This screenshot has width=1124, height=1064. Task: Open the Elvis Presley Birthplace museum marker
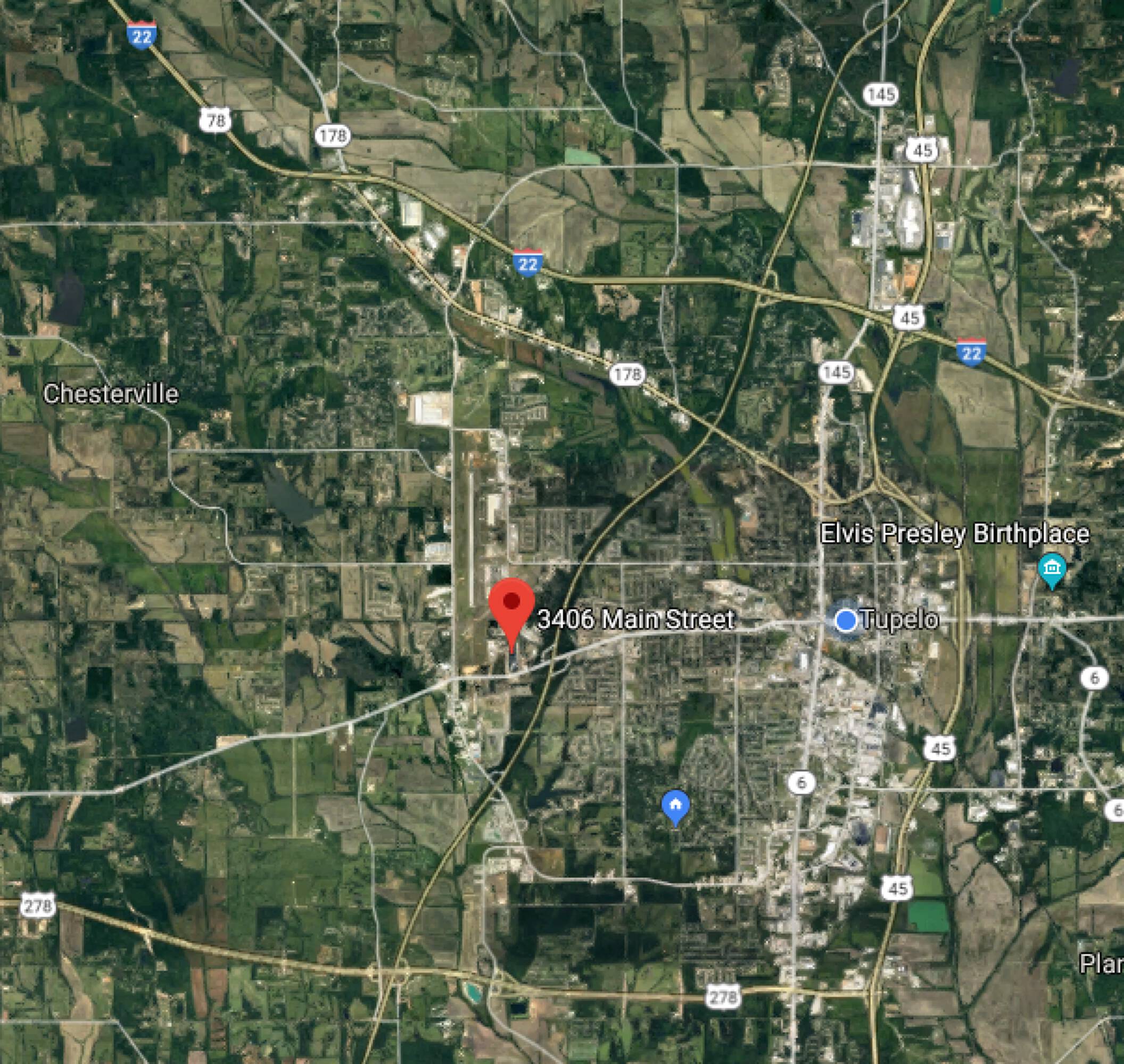(1052, 568)
